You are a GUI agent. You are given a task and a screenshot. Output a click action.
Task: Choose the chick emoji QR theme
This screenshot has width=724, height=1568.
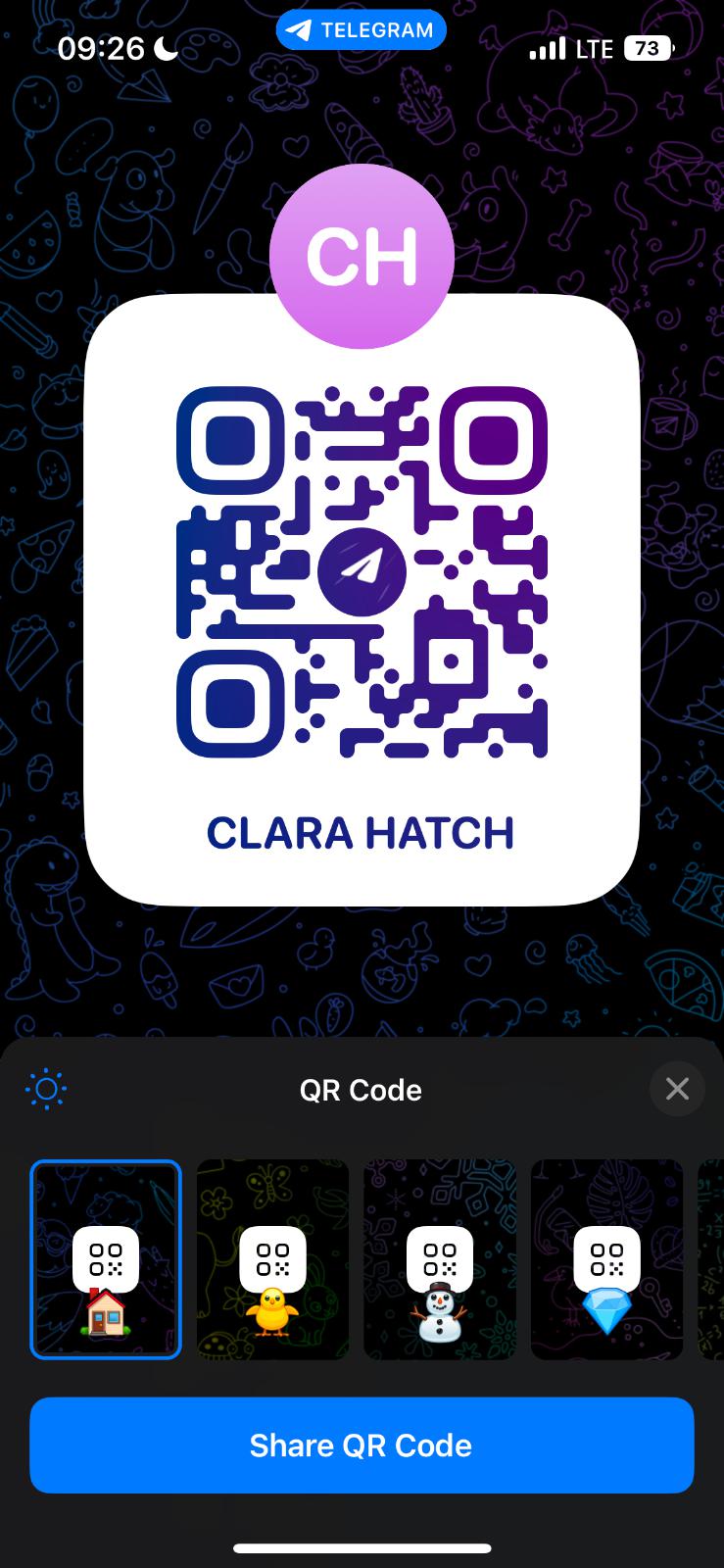tap(272, 1259)
